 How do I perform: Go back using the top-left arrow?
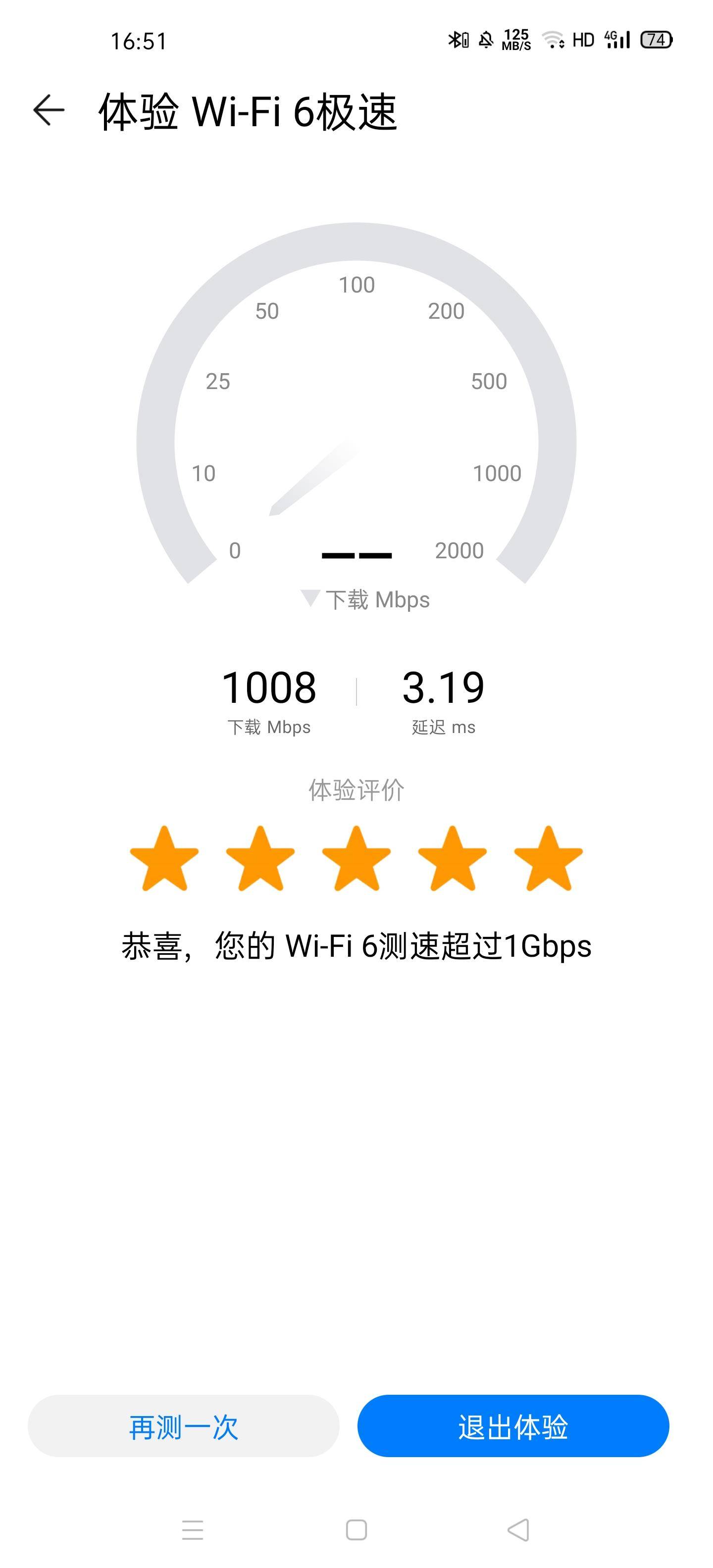[49, 110]
